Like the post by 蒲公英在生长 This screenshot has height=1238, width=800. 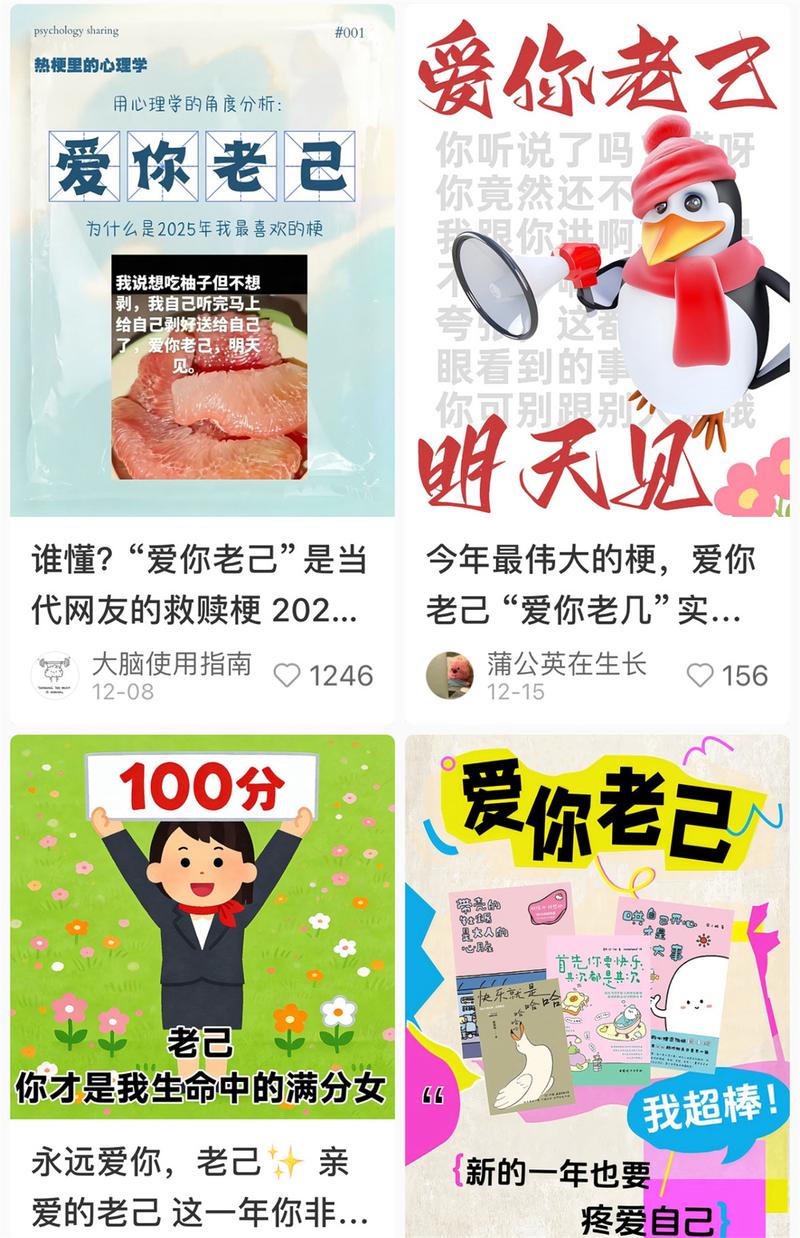click(700, 676)
